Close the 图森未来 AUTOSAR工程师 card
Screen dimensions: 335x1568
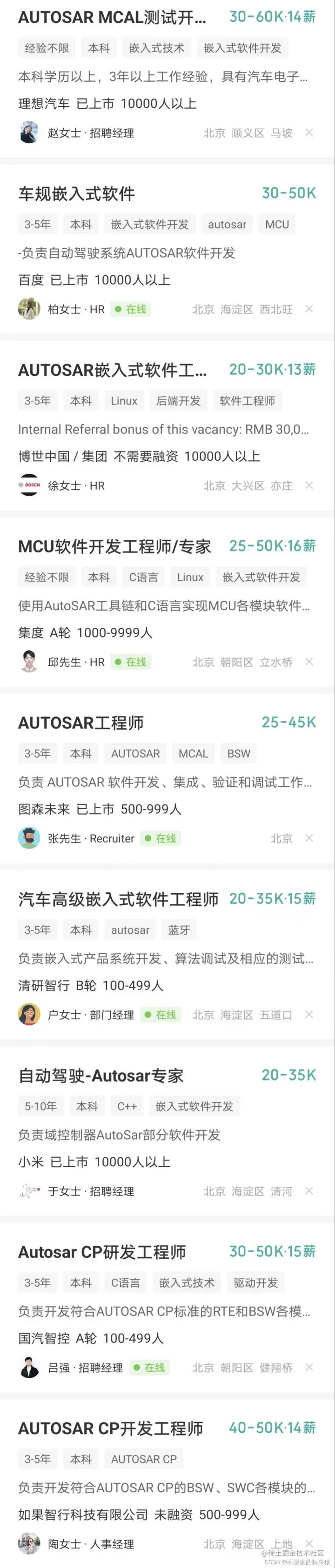click(x=309, y=838)
